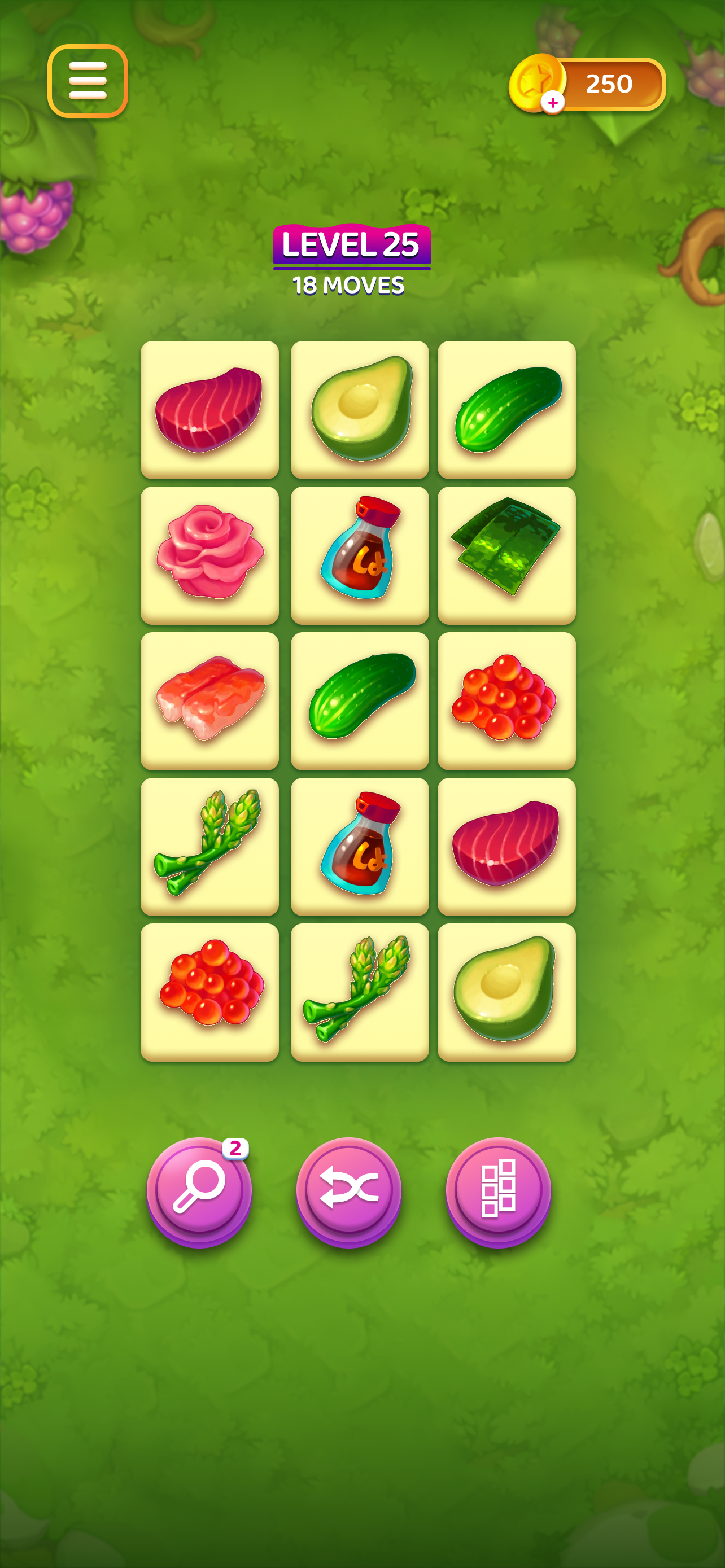The width and height of the screenshot is (725, 1568).
Task: Select the nori seaweed sheet tile
Action: (506, 555)
